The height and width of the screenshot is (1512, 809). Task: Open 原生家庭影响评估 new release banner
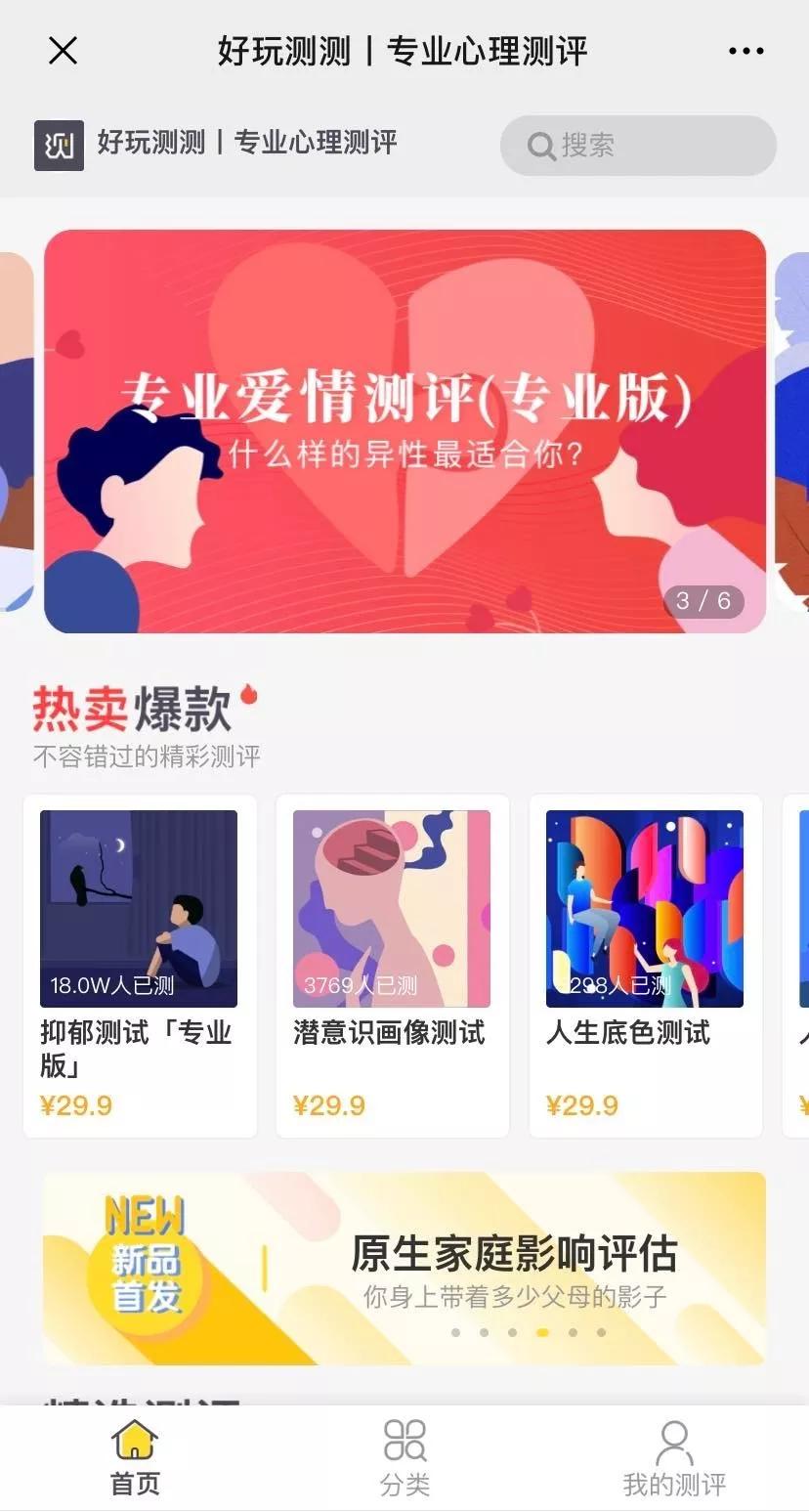[404, 1268]
